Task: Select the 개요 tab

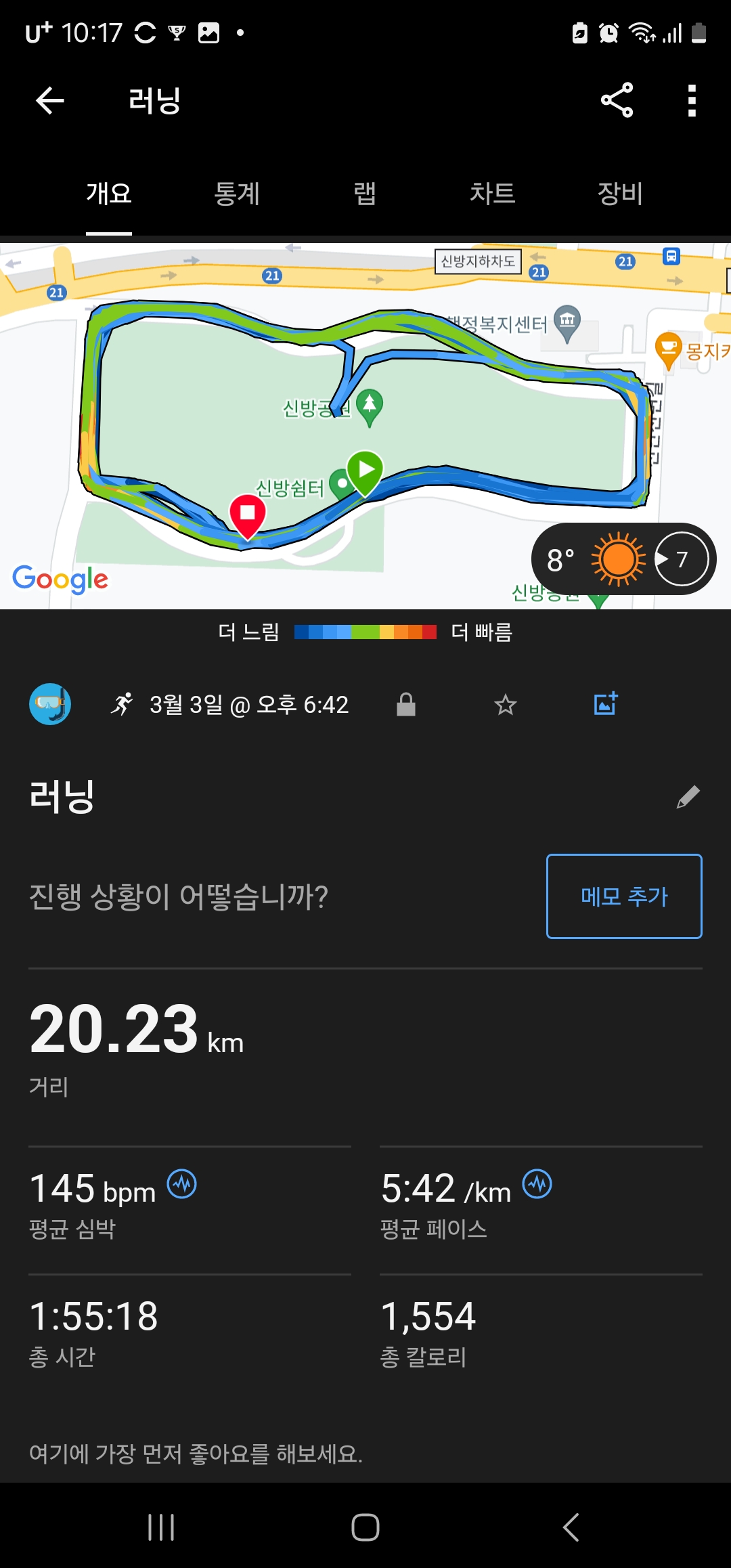Action: point(108,194)
